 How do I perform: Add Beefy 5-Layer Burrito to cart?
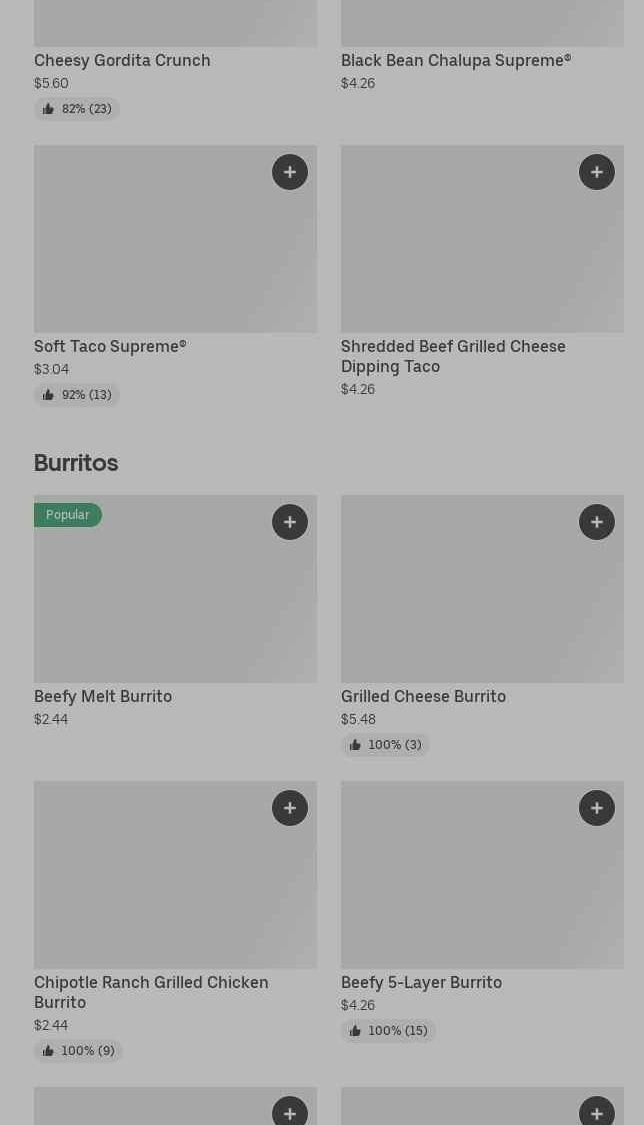coord(597,808)
